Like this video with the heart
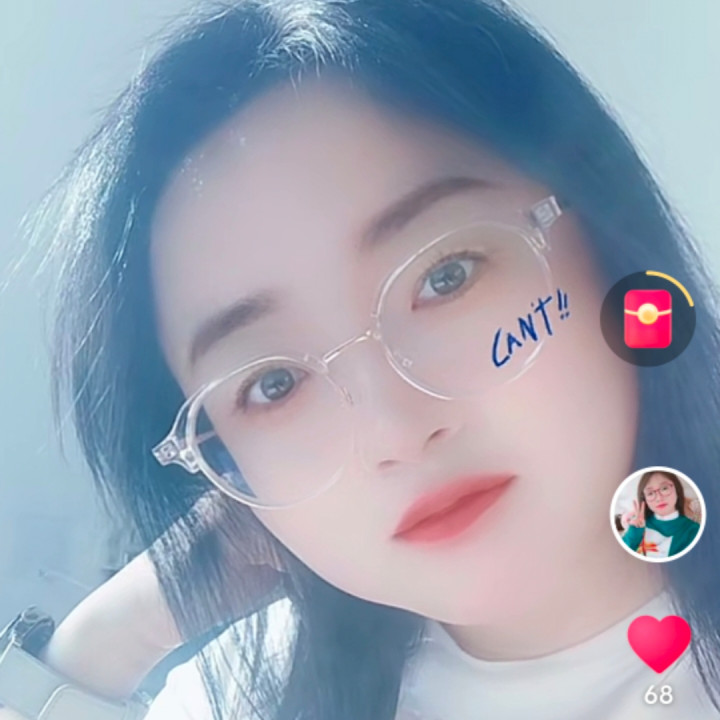The height and width of the screenshot is (720, 720). (658, 644)
